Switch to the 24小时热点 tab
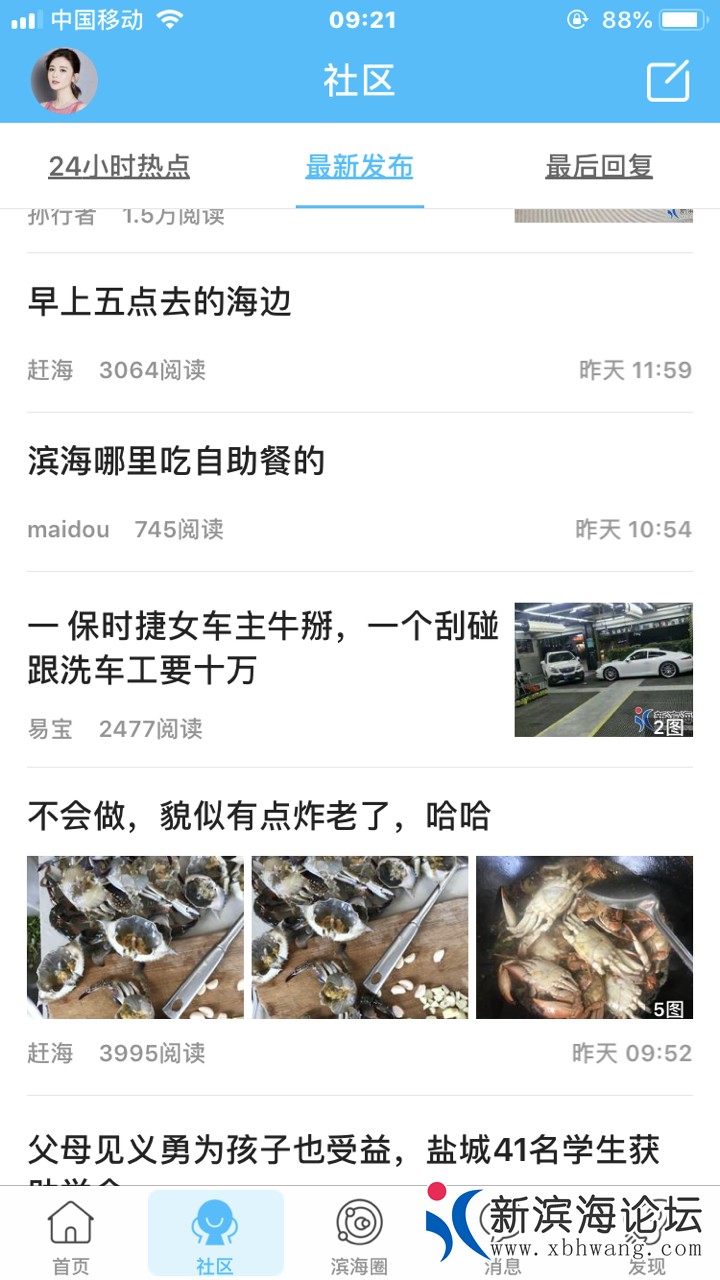 click(119, 167)
